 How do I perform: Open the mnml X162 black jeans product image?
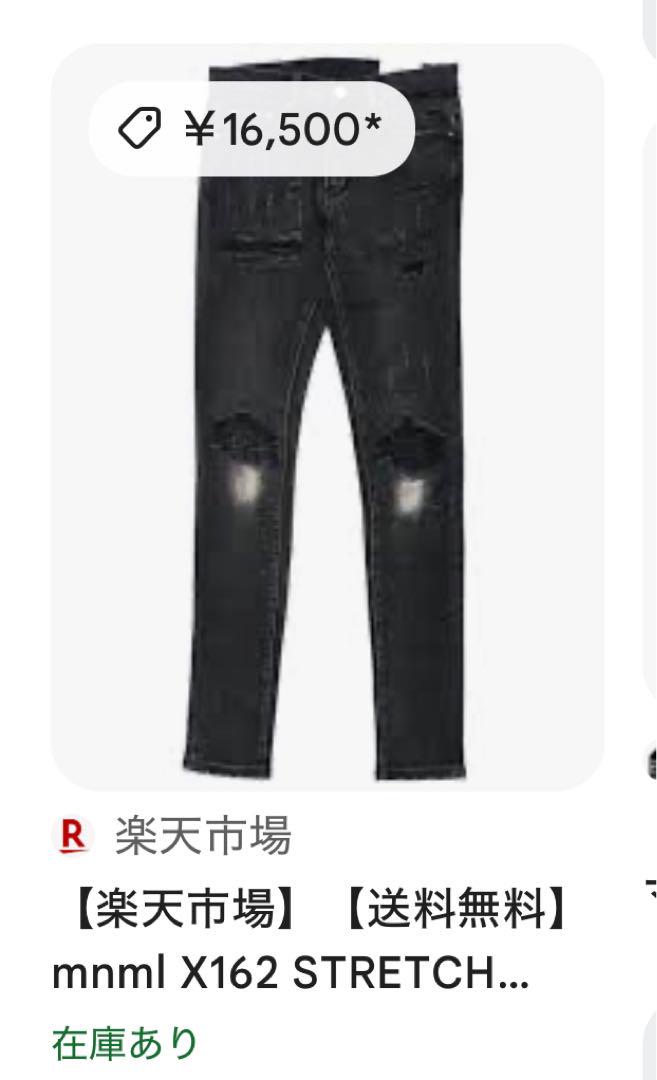pos(328,417)
